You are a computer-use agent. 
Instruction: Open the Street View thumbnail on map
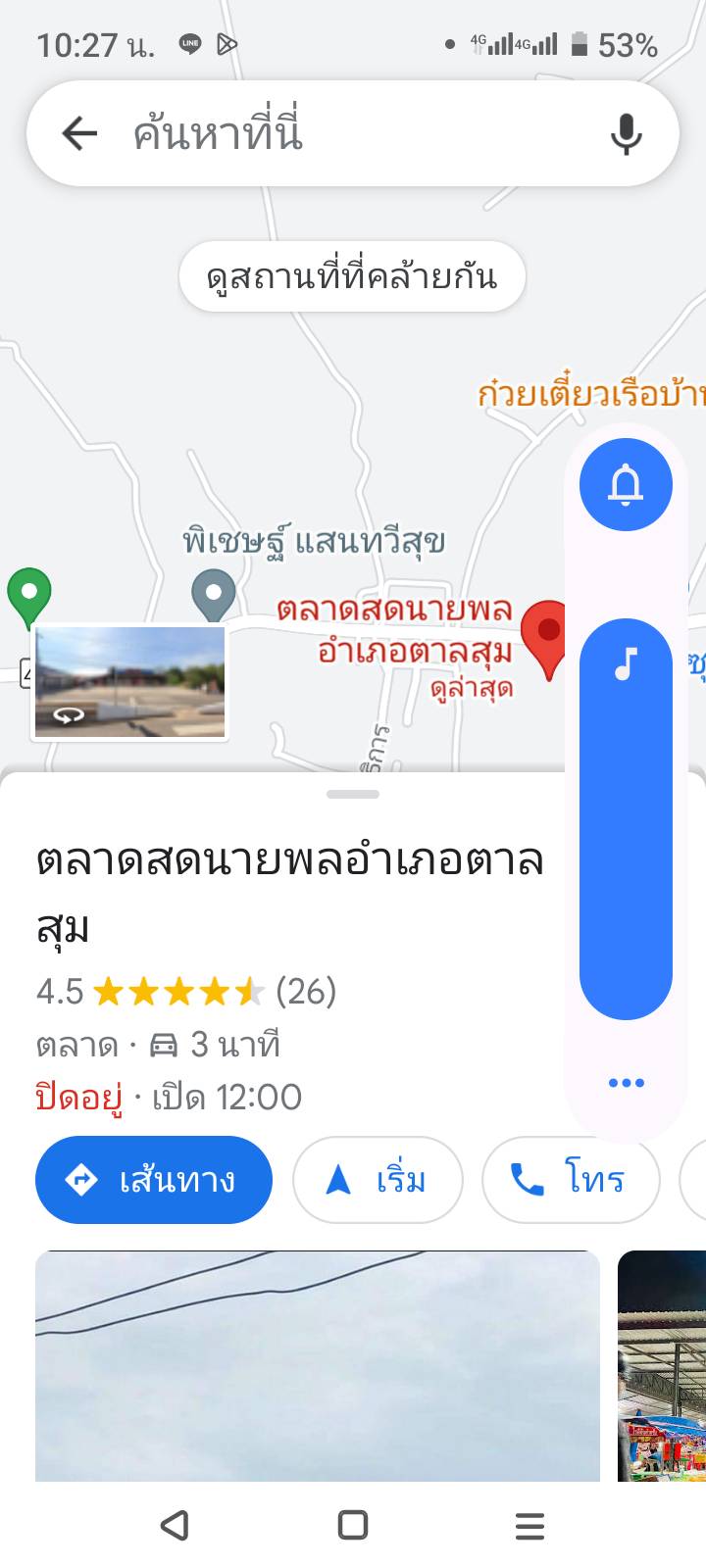pos(129,682)
